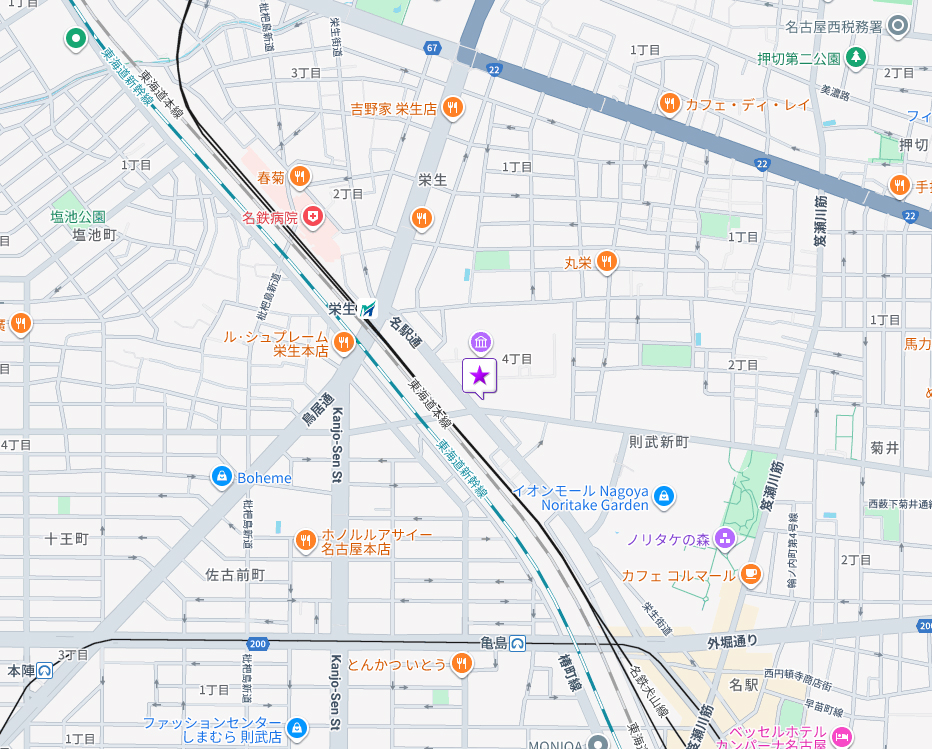The width and height of the screenshot is (932, 749).
Task: Open the museum pin above the star marker
Action: point(481,344)
